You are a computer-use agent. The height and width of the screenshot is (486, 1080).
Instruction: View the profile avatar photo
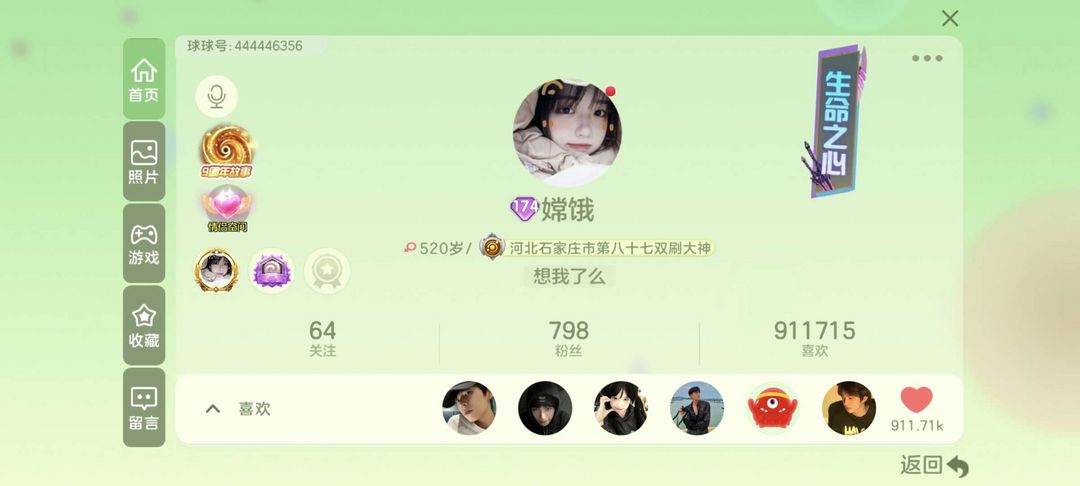coord(566,132)
